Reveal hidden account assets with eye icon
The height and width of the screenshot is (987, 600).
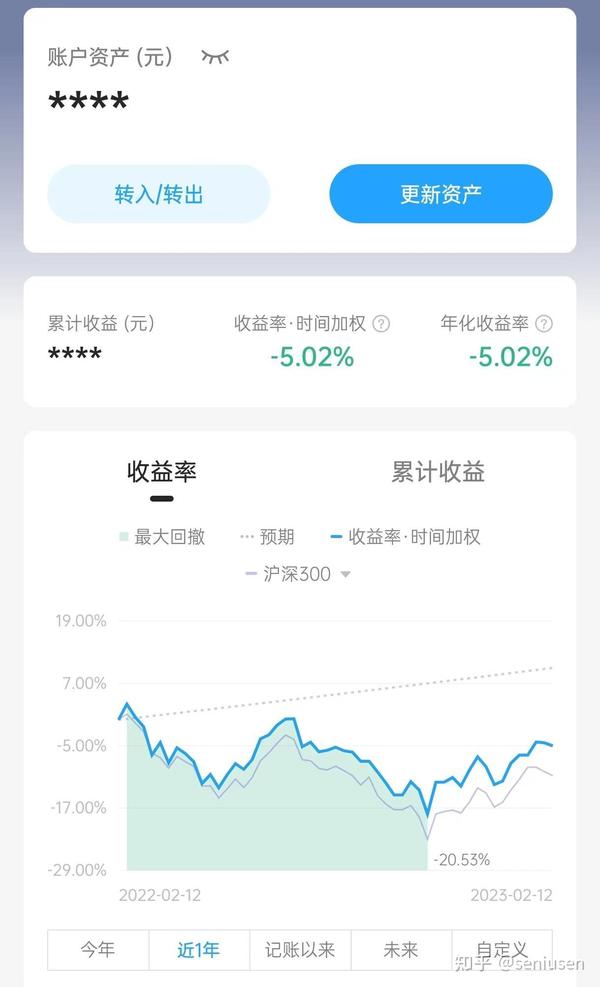[215, 57]
